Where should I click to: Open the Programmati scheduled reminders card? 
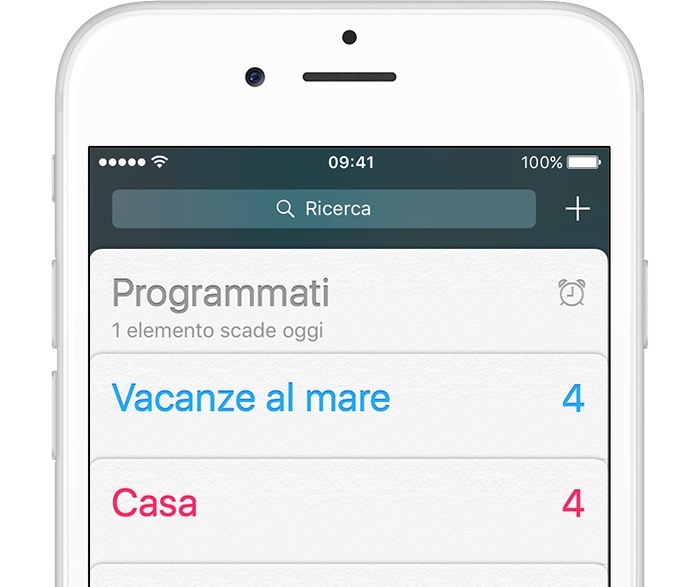(x=348, y=304)
